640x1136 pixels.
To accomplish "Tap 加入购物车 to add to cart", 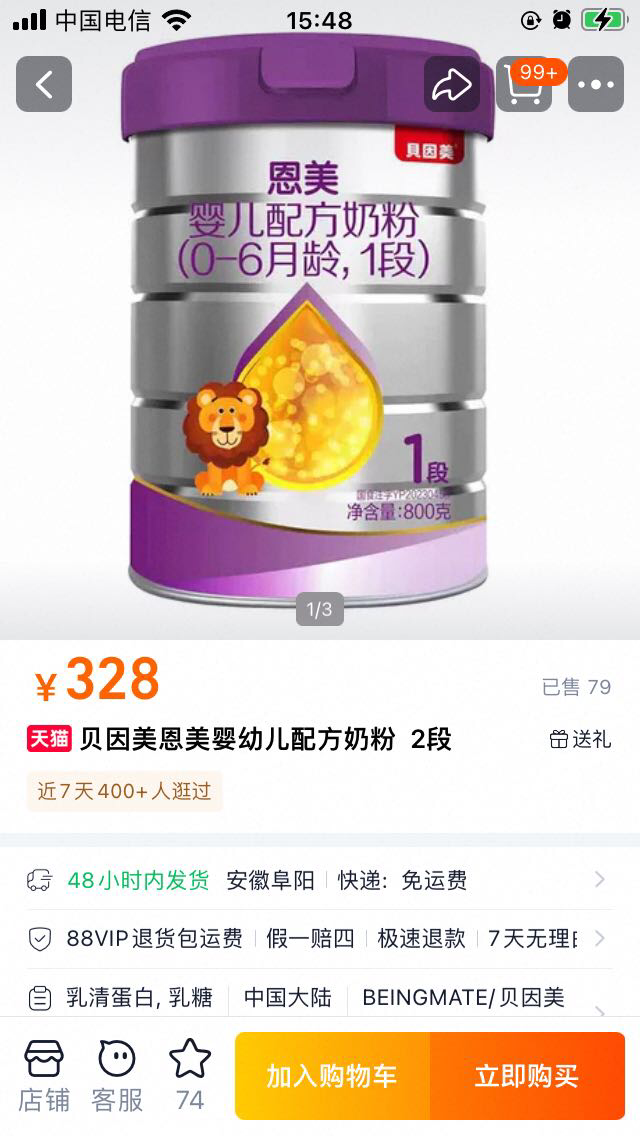I will (332, 1076).
